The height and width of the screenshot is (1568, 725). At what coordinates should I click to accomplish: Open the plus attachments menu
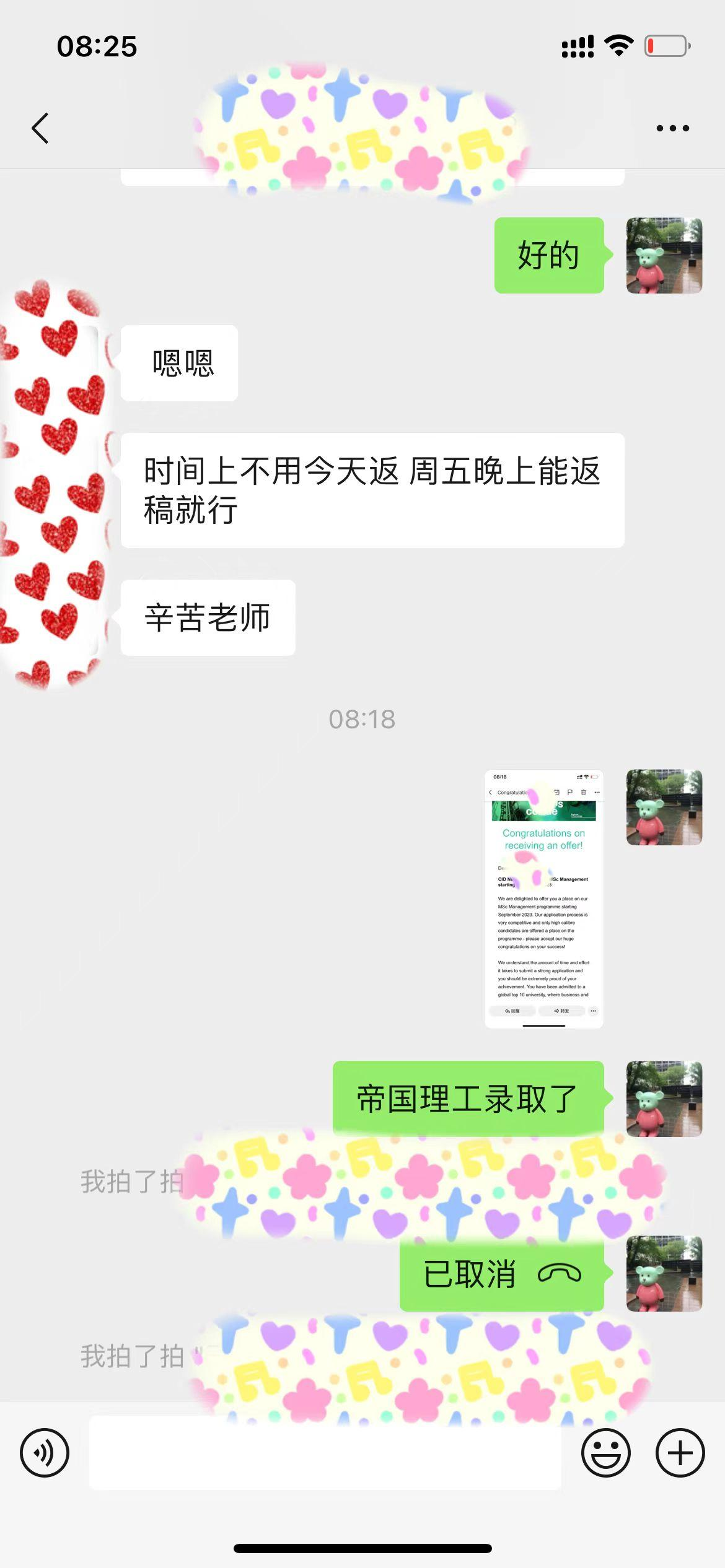point(680,1452)
